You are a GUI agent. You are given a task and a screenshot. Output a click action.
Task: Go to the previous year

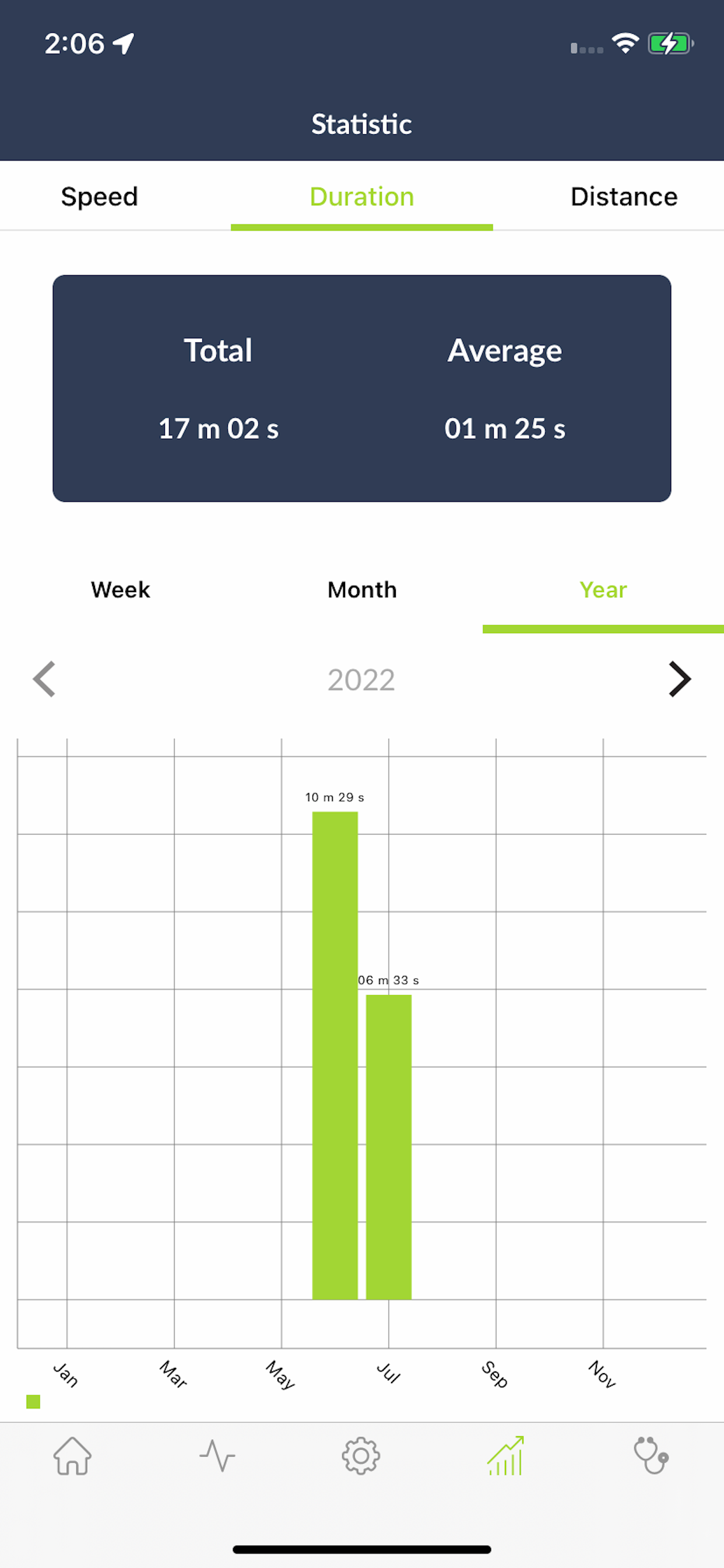[x=44, y=678]
